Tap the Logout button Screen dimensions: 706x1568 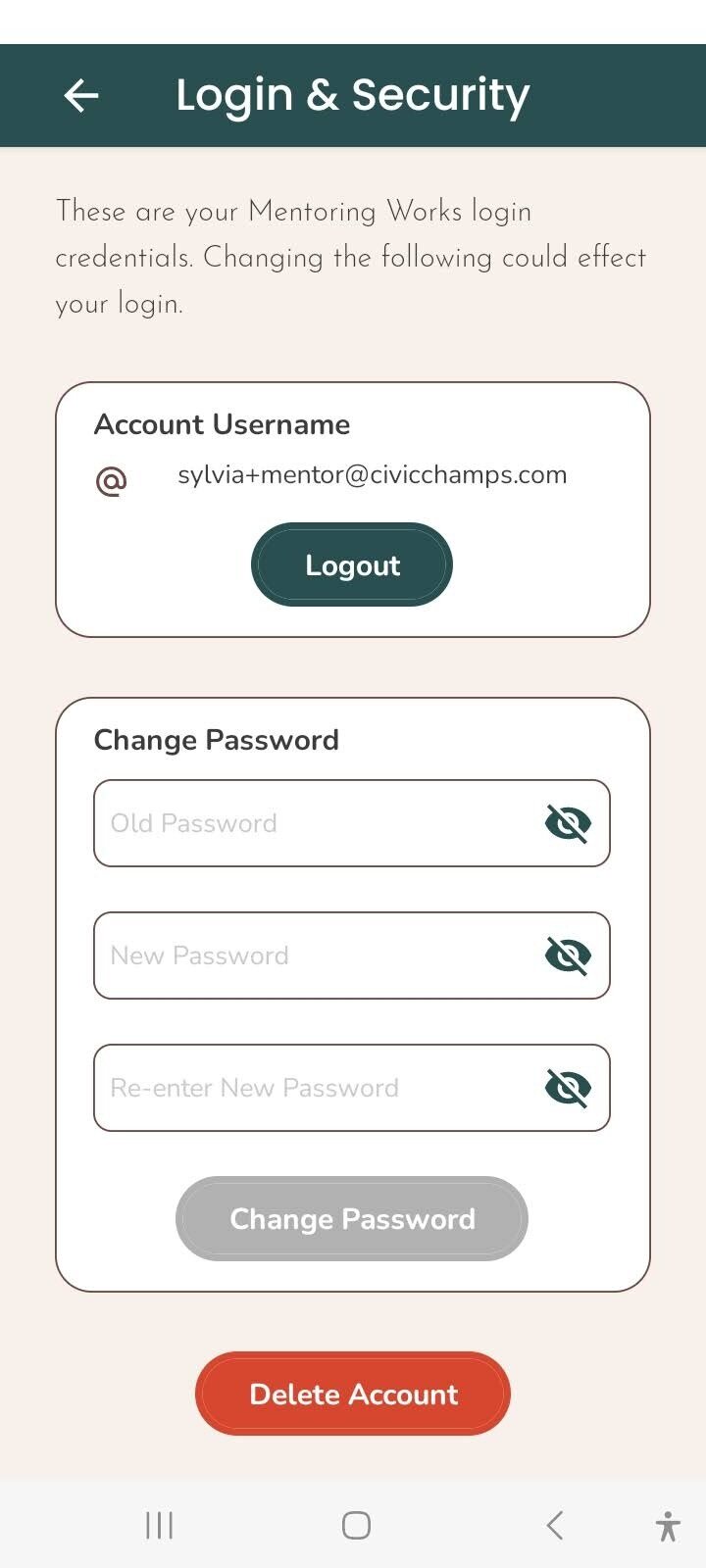click(352, 565)
